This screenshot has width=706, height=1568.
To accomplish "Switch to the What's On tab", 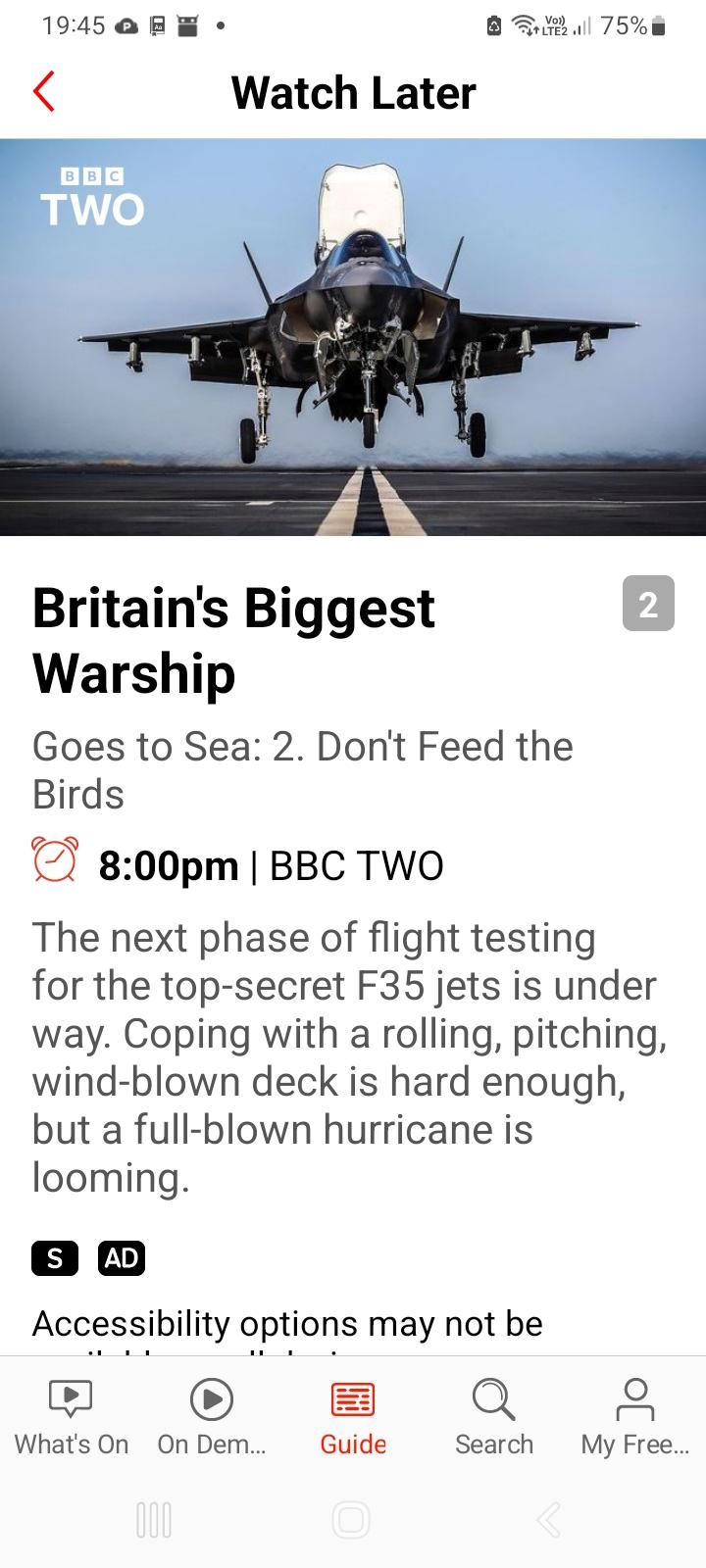I will (x=71, y=1416).
